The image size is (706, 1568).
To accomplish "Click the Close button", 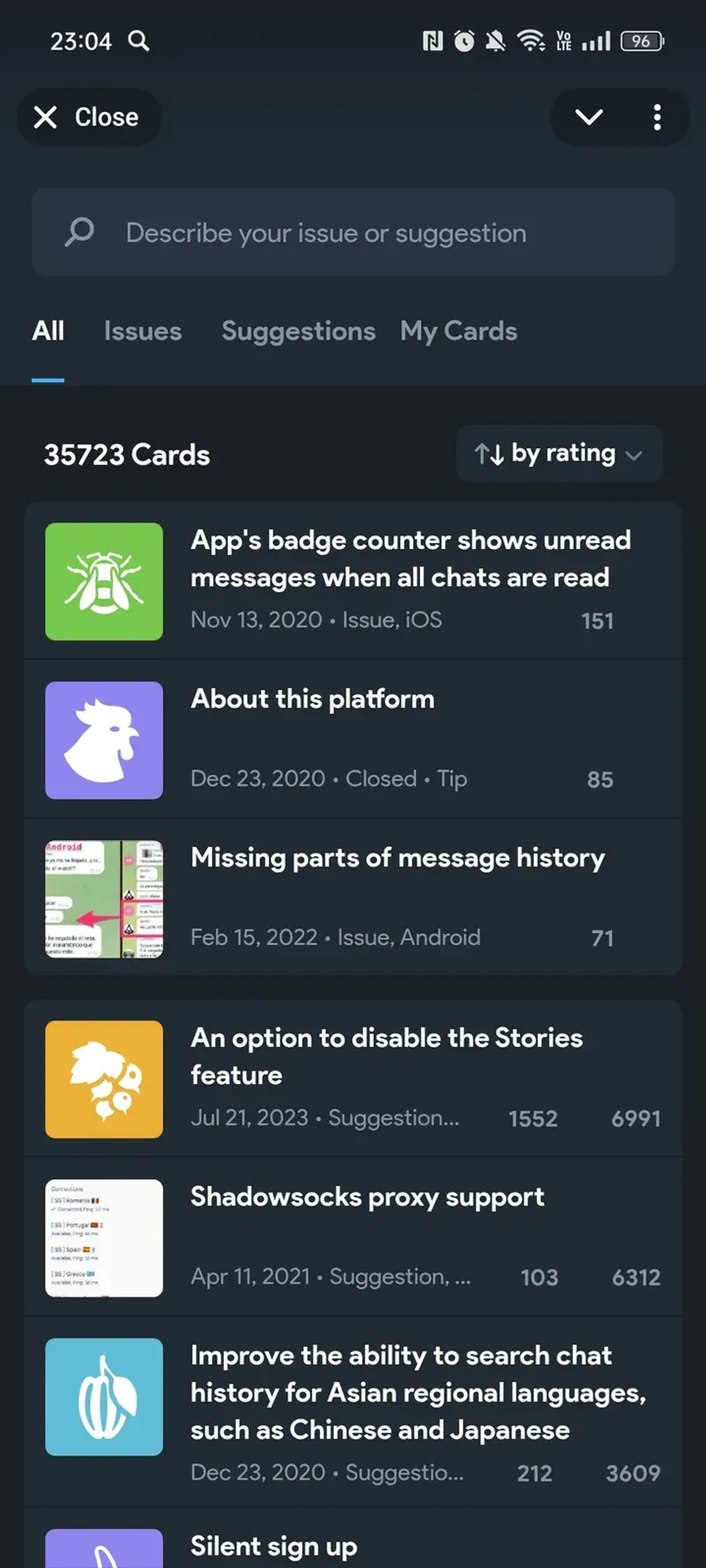I will 89,117.
